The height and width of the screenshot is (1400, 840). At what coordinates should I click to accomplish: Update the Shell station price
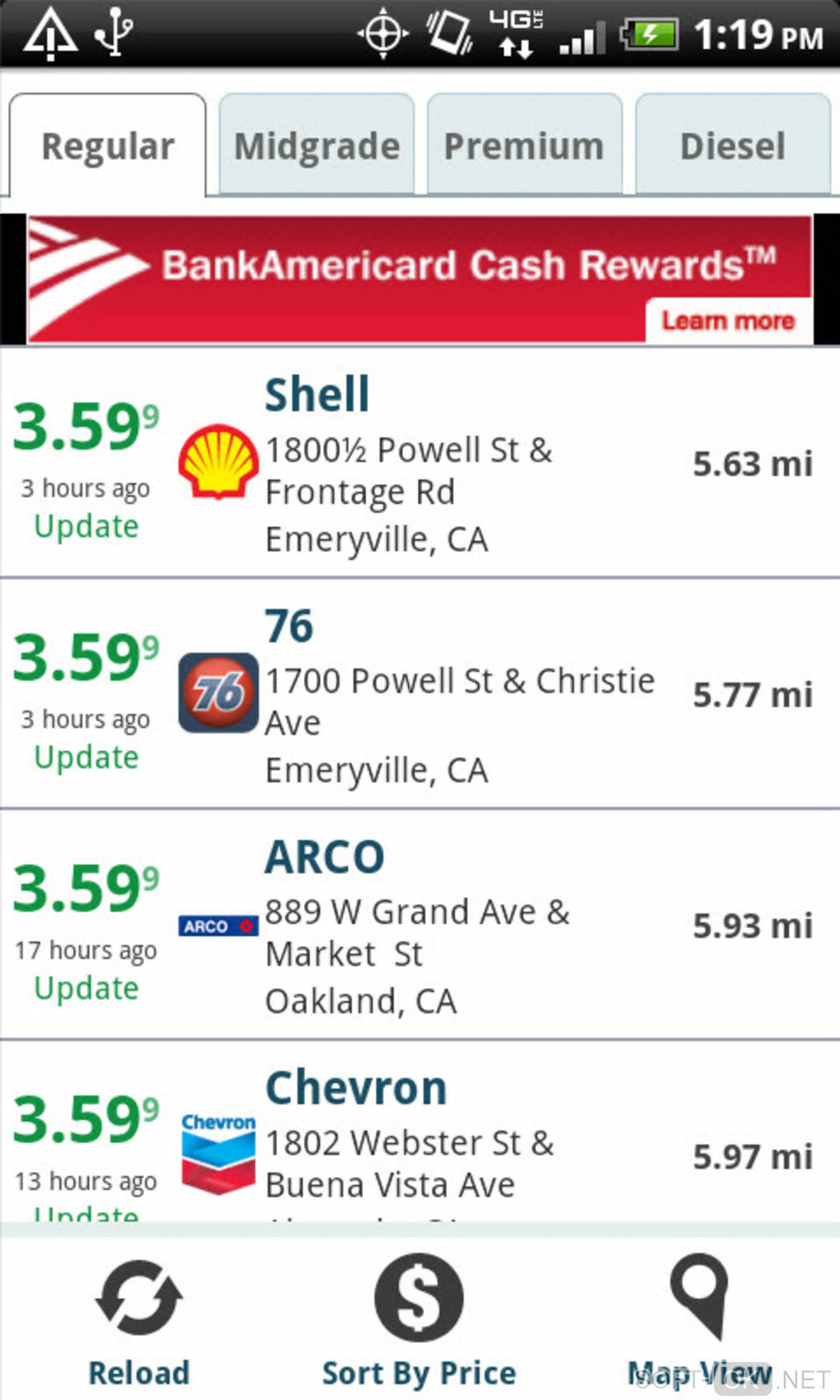(x=86, y=526)
